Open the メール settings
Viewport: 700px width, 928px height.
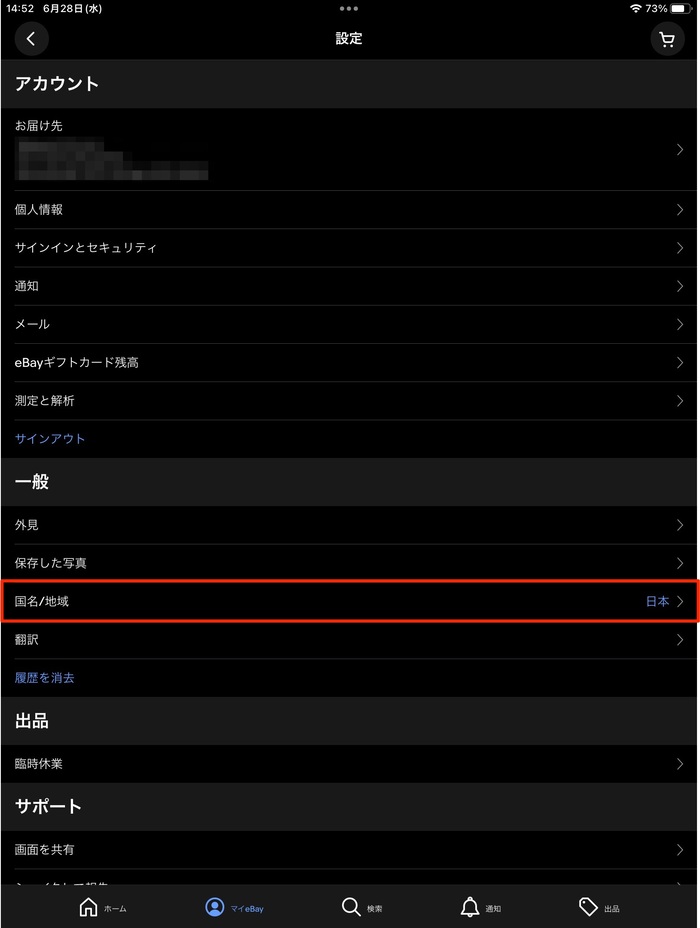pos(349,324)
